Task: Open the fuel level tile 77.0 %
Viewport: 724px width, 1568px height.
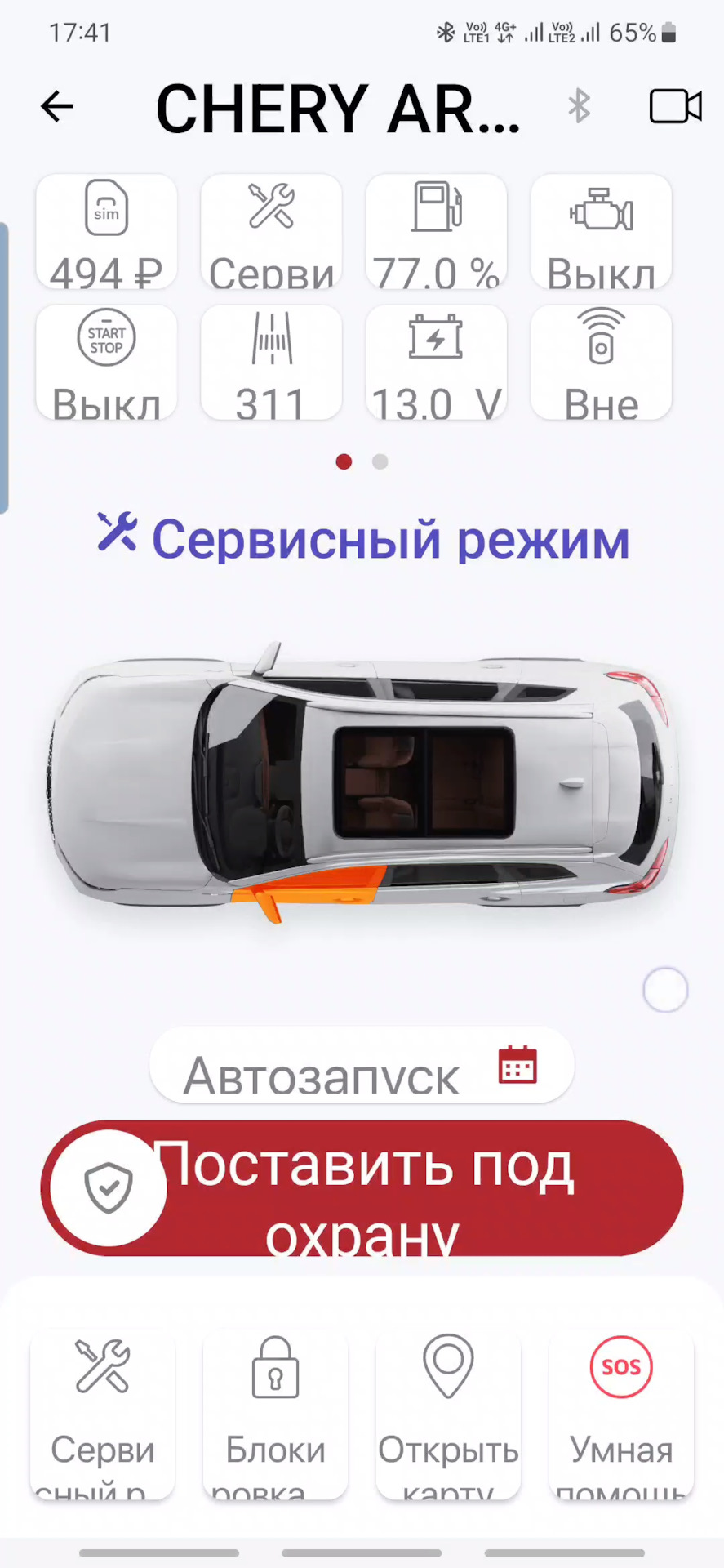Action: pos(436,232)
